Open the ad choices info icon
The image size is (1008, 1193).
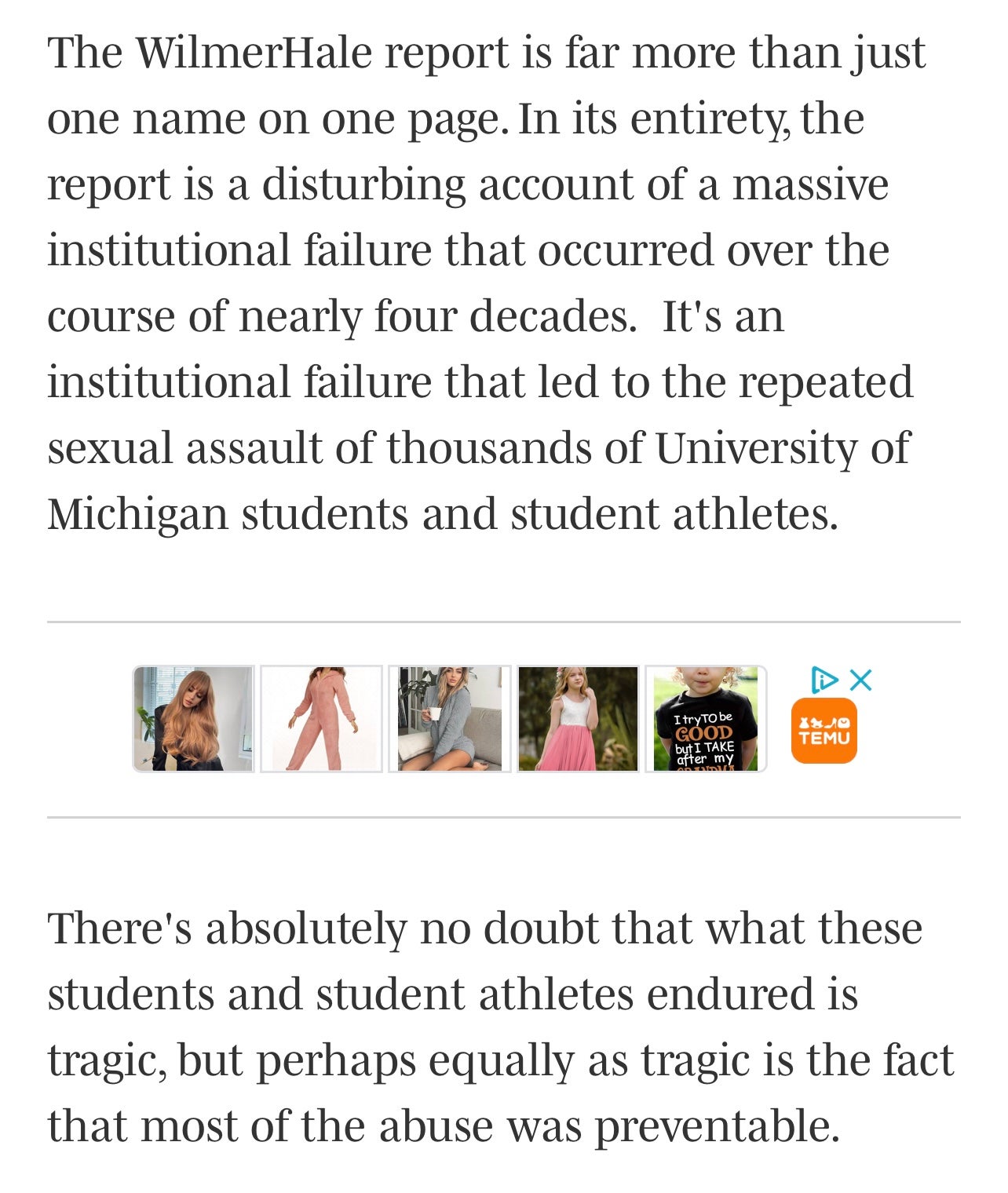click(824, 679)
